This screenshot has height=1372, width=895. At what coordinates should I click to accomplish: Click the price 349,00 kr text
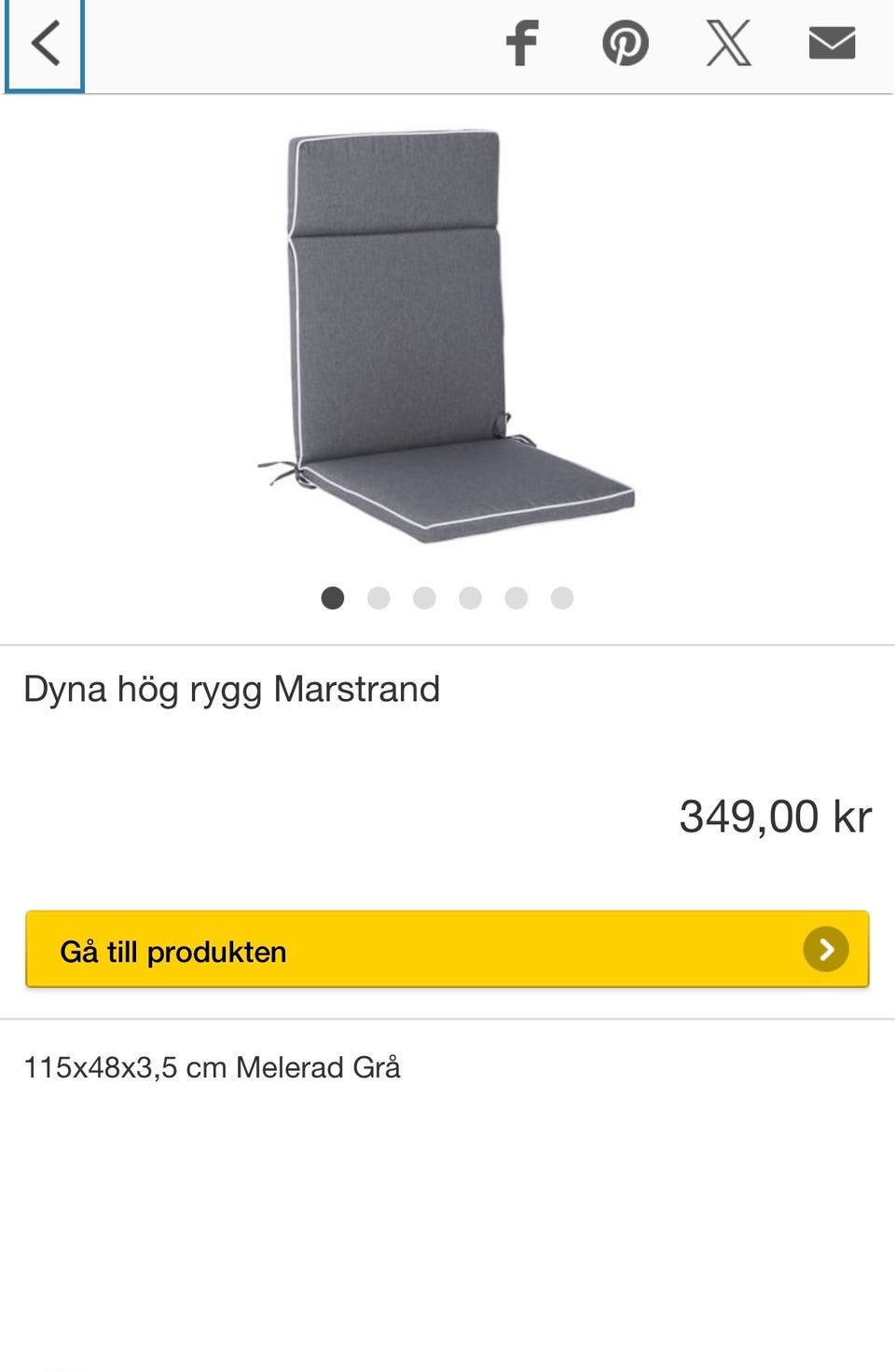[x=775, y=816]
